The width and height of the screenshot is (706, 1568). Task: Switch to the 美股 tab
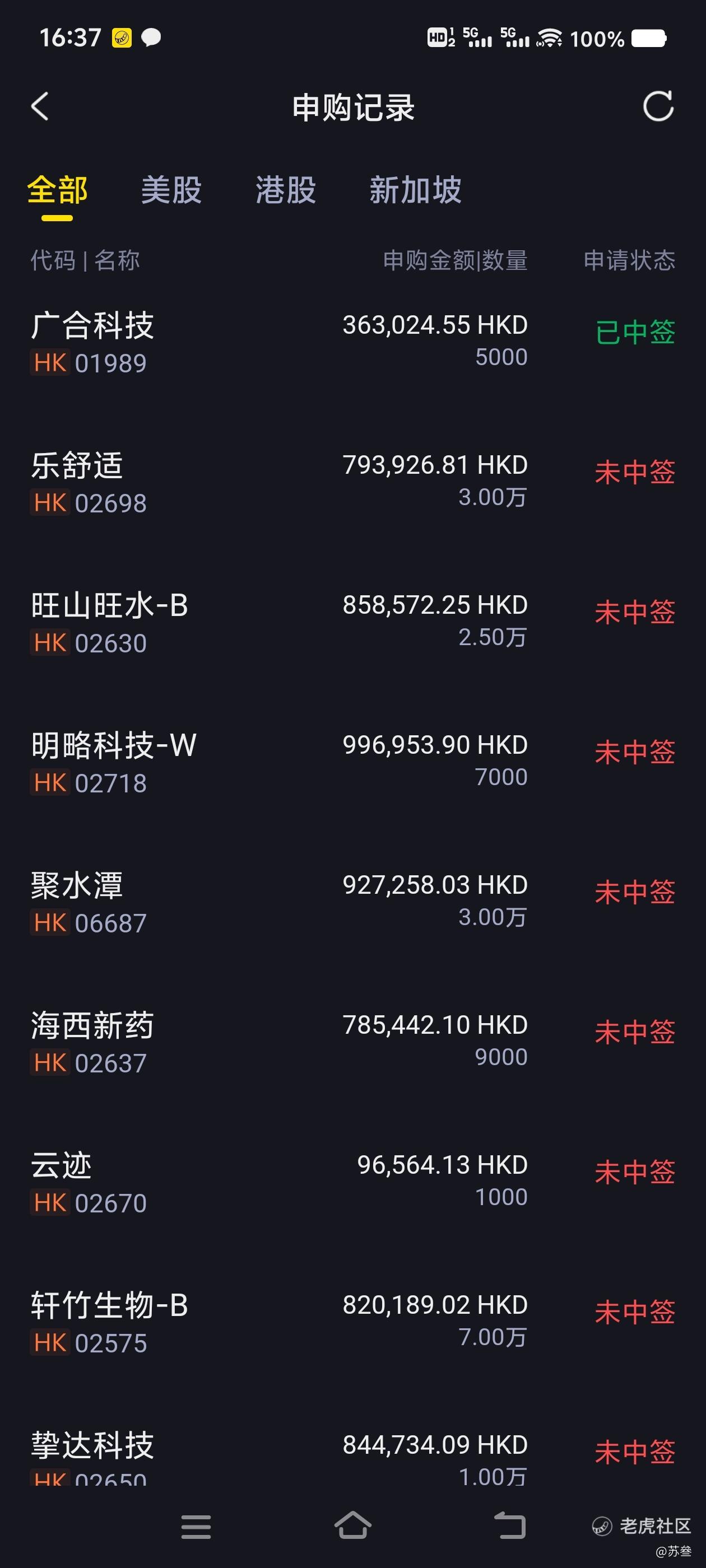point(171,190)
